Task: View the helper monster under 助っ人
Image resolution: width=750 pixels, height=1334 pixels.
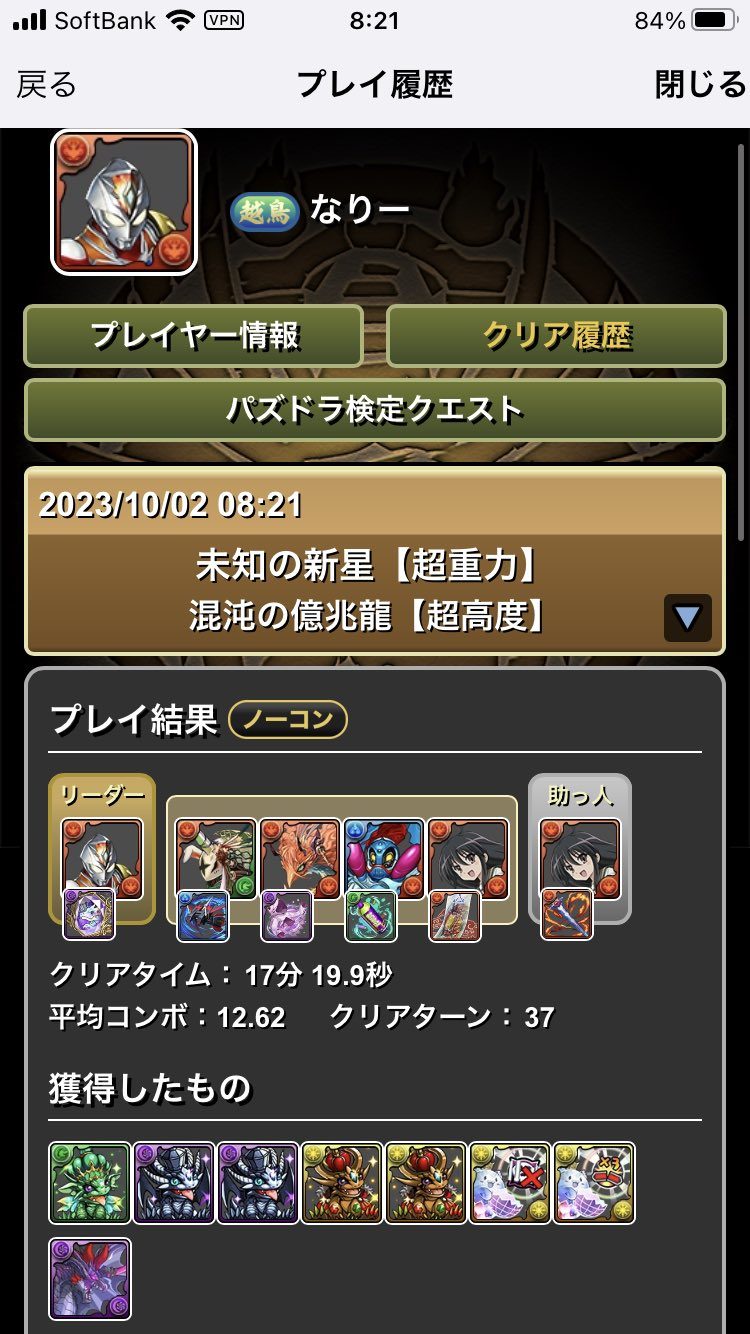Action: click(580, 858)
